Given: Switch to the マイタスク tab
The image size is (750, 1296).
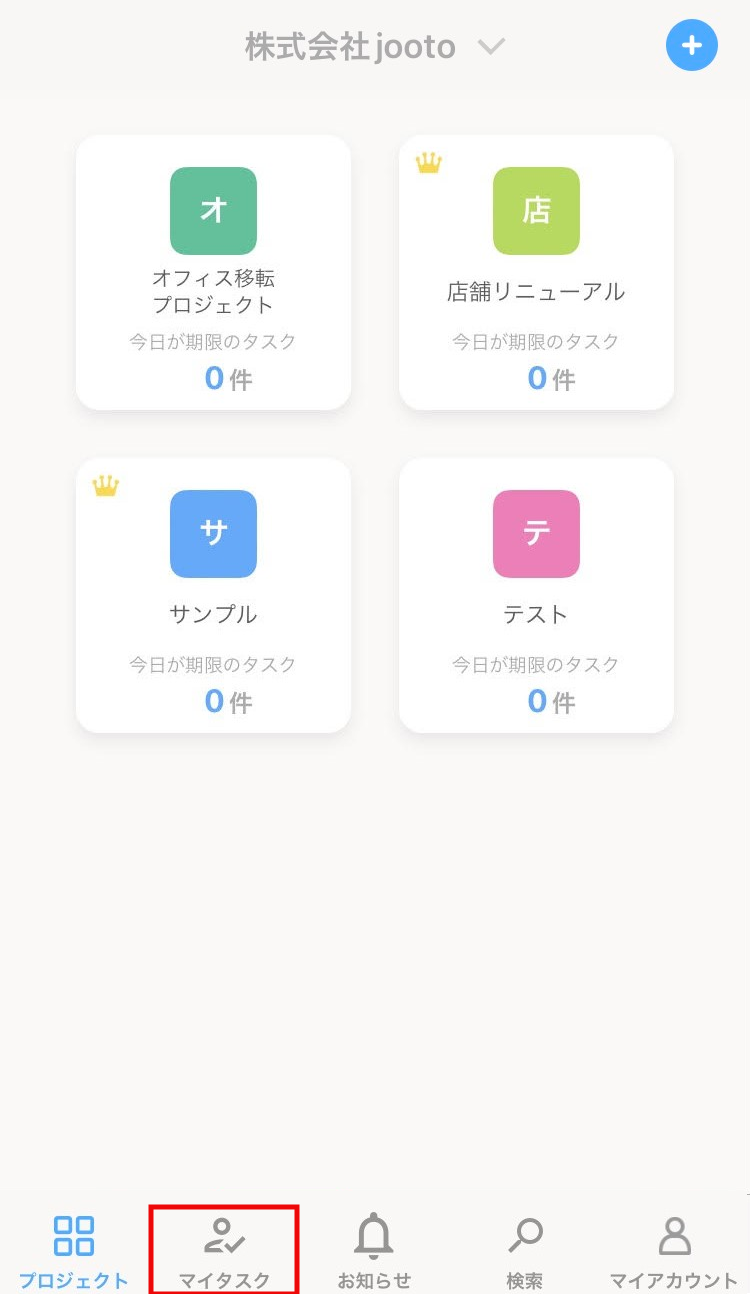Looking at the screenshot, I should point(224,1251).
